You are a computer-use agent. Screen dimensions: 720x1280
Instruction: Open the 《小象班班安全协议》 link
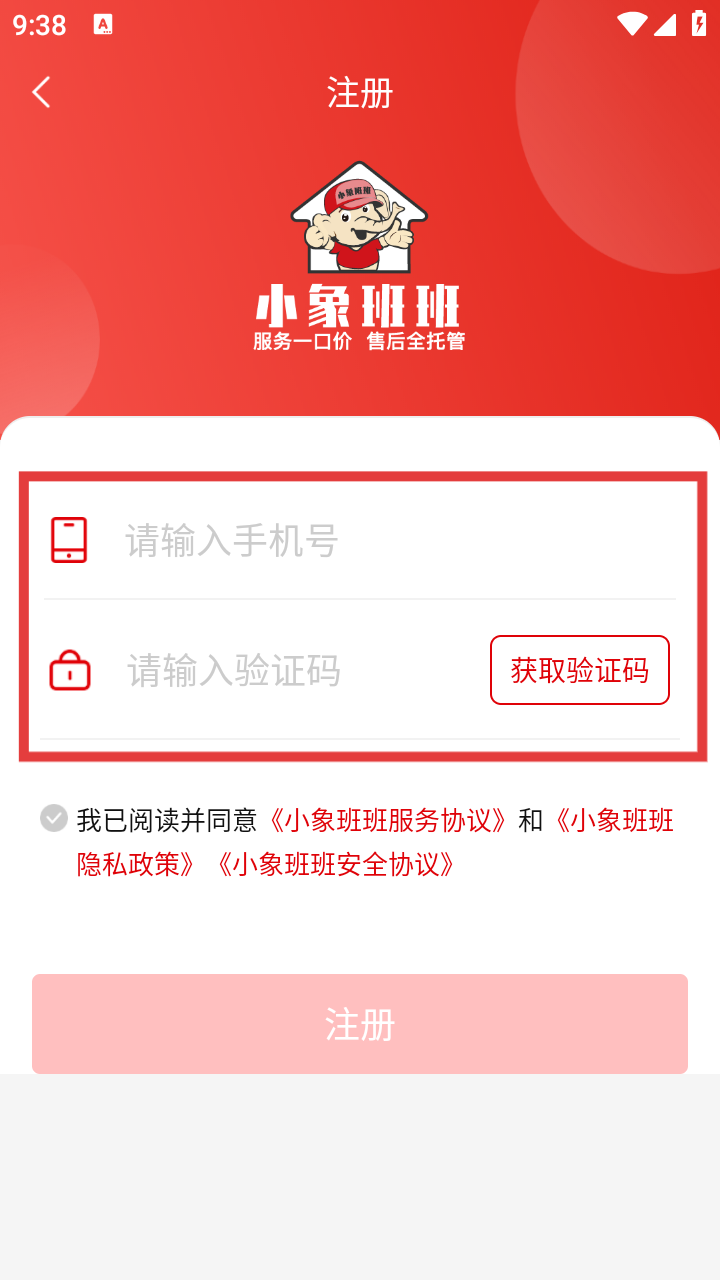tap(335, 864)
